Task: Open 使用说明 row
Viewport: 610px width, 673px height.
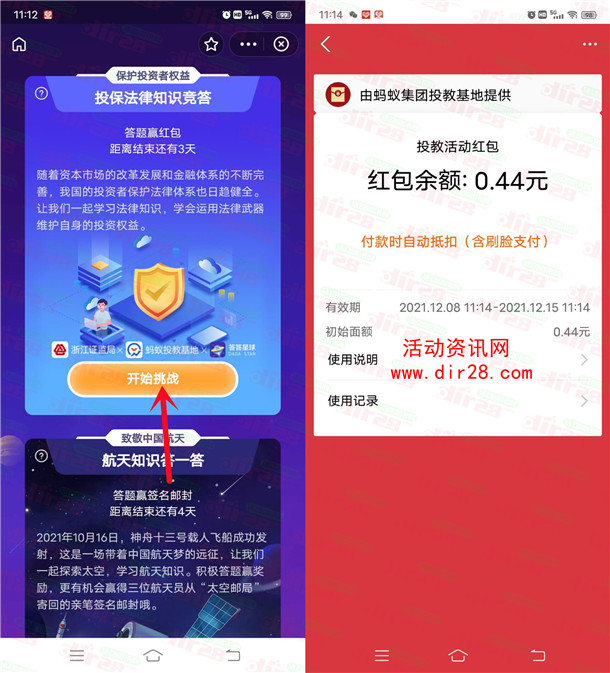Action: [457, 360]
